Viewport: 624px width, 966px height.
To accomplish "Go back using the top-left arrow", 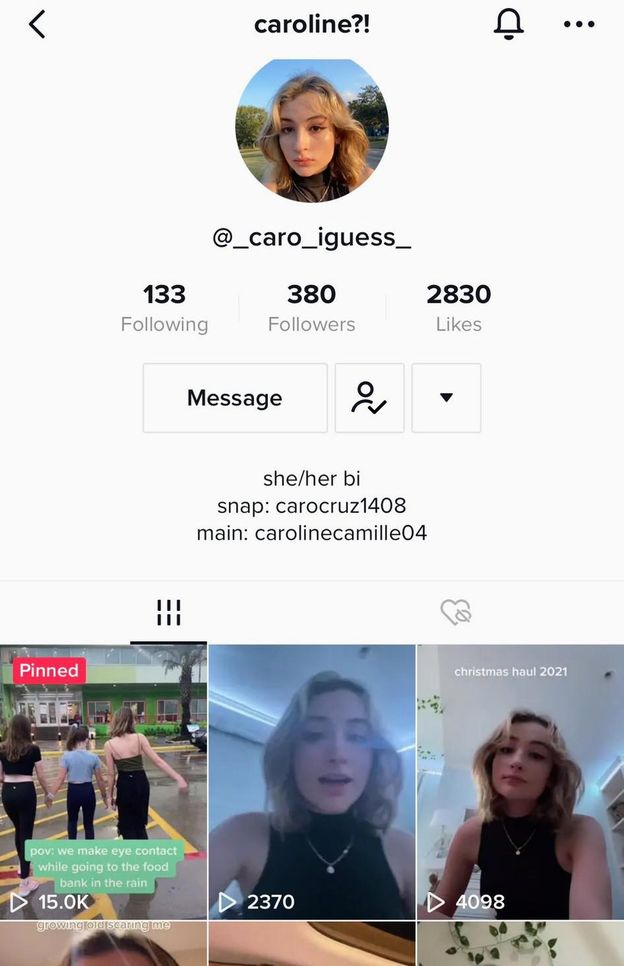I will 37,24.
